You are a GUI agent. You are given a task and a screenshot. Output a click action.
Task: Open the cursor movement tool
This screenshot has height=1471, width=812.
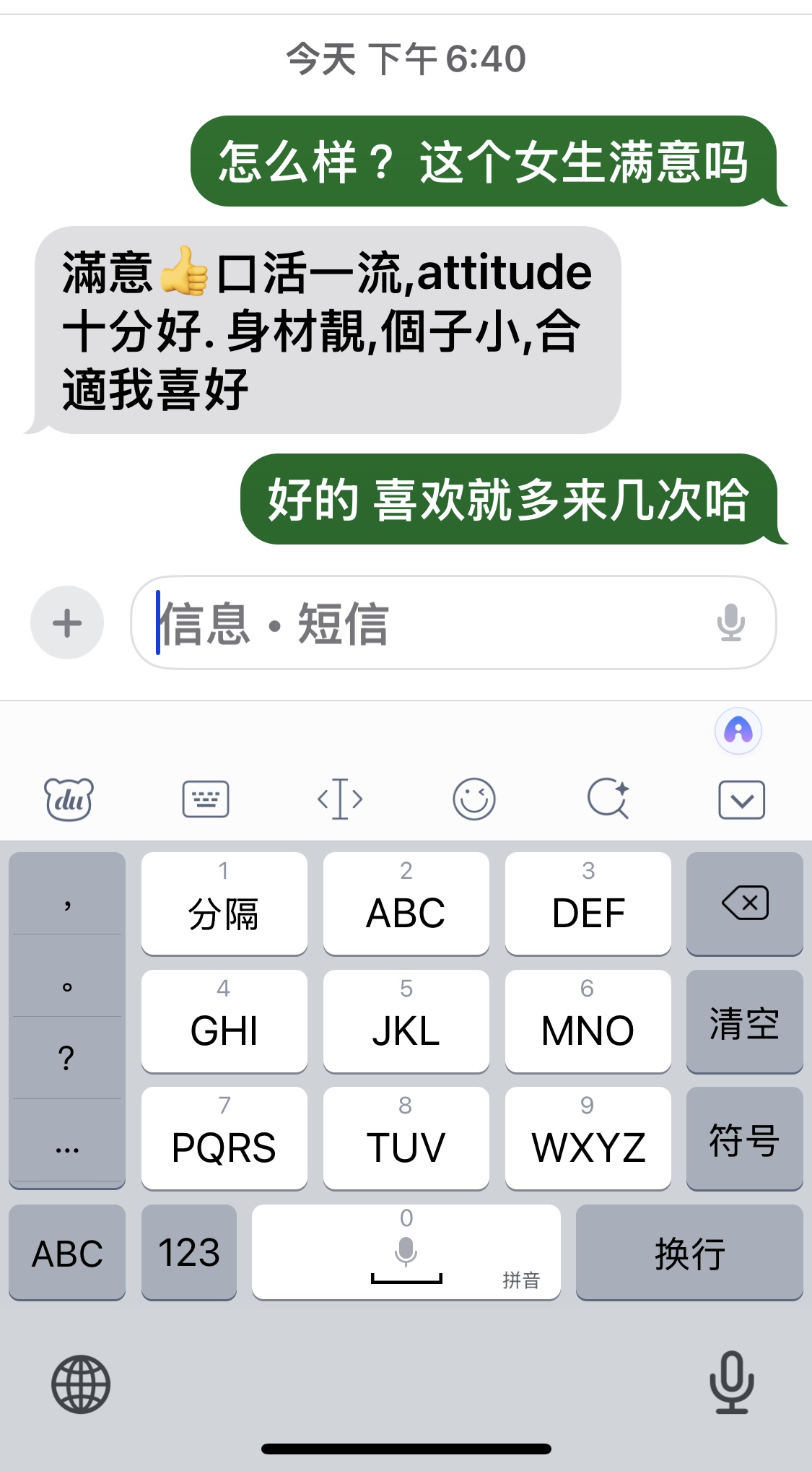340,799
